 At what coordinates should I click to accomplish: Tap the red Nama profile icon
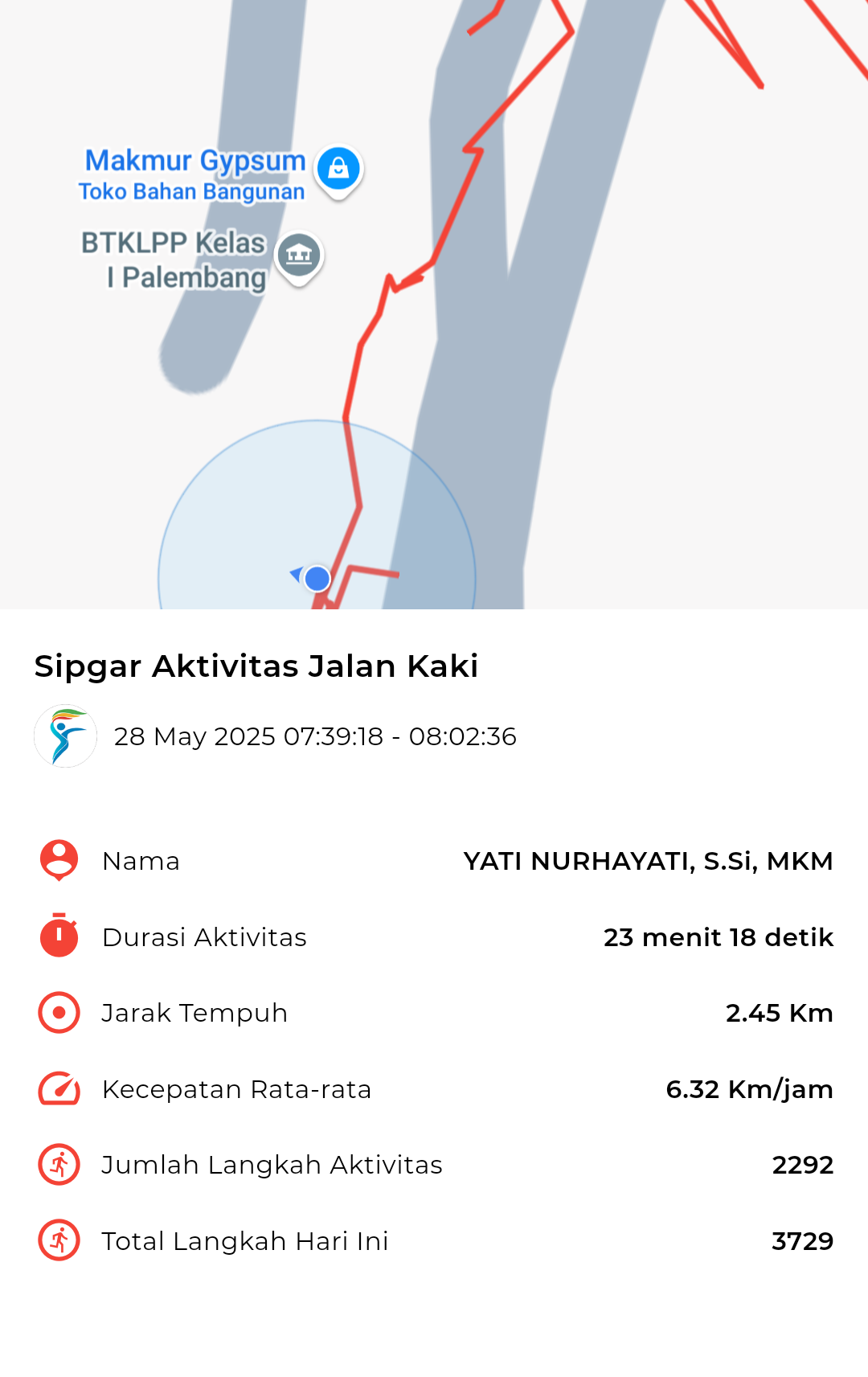tap(57, 860)
